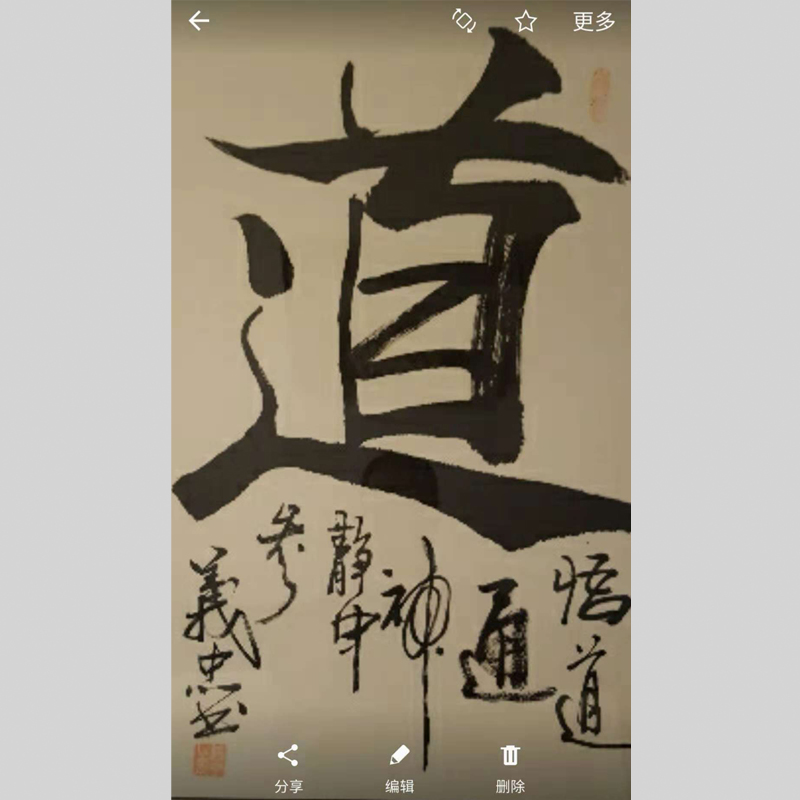Open the 更多 menu
Image resolution: width=800 pixels, height=800 pixels.
(593, 21)
